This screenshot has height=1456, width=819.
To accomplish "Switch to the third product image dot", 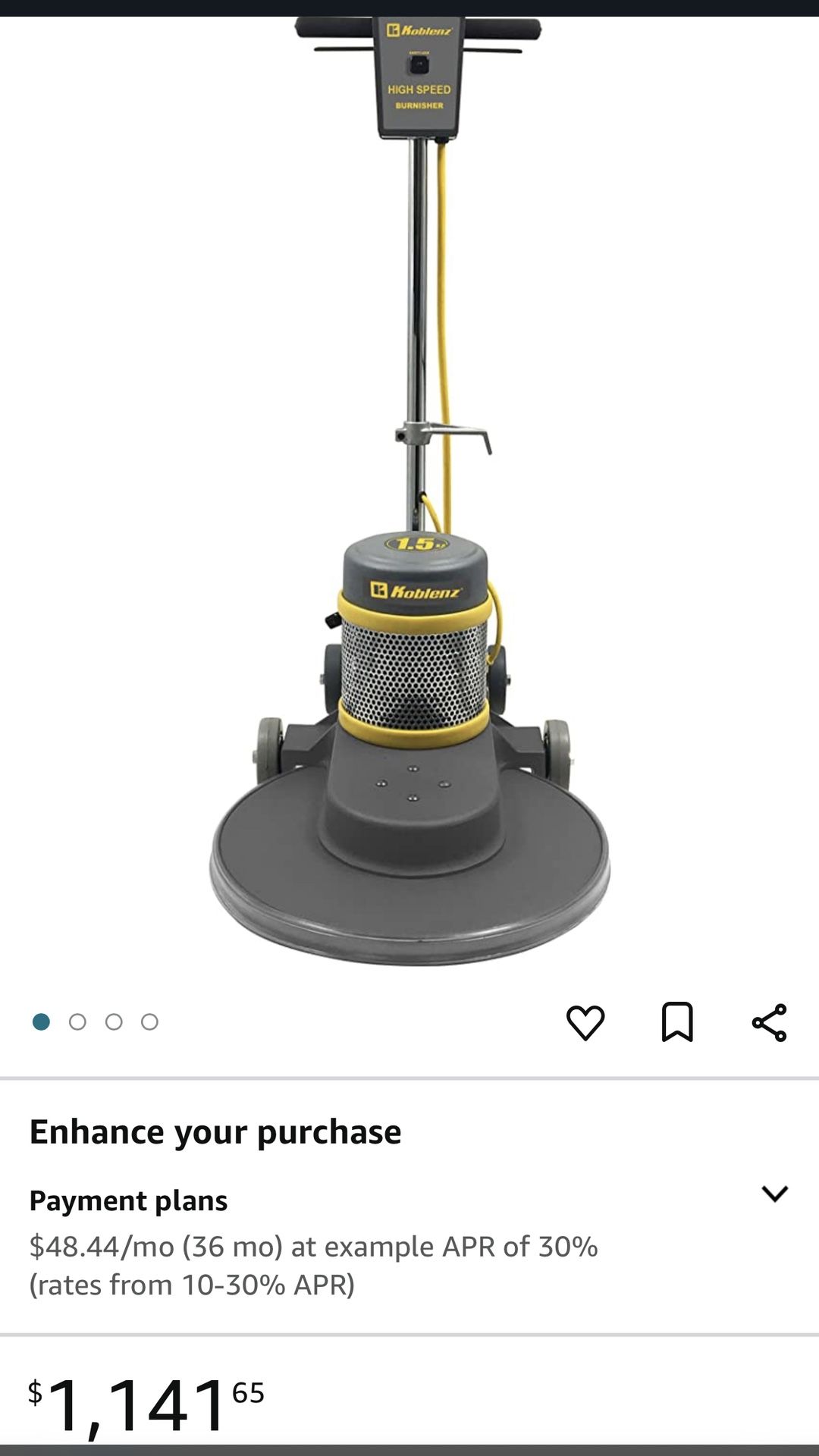I will (114, 1021).
